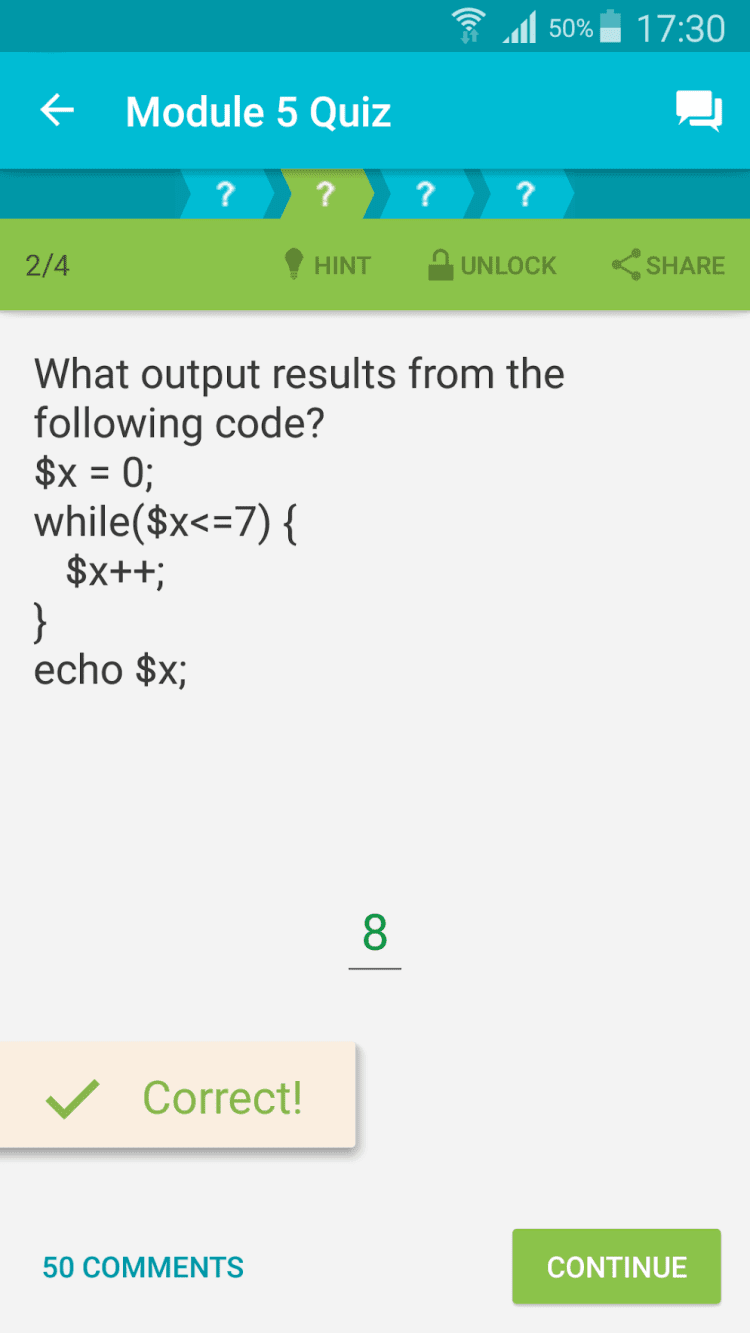This screenshot has width=750, height=1333.
Task: Open the 50 comments
Action: (x=143, y=1267)
